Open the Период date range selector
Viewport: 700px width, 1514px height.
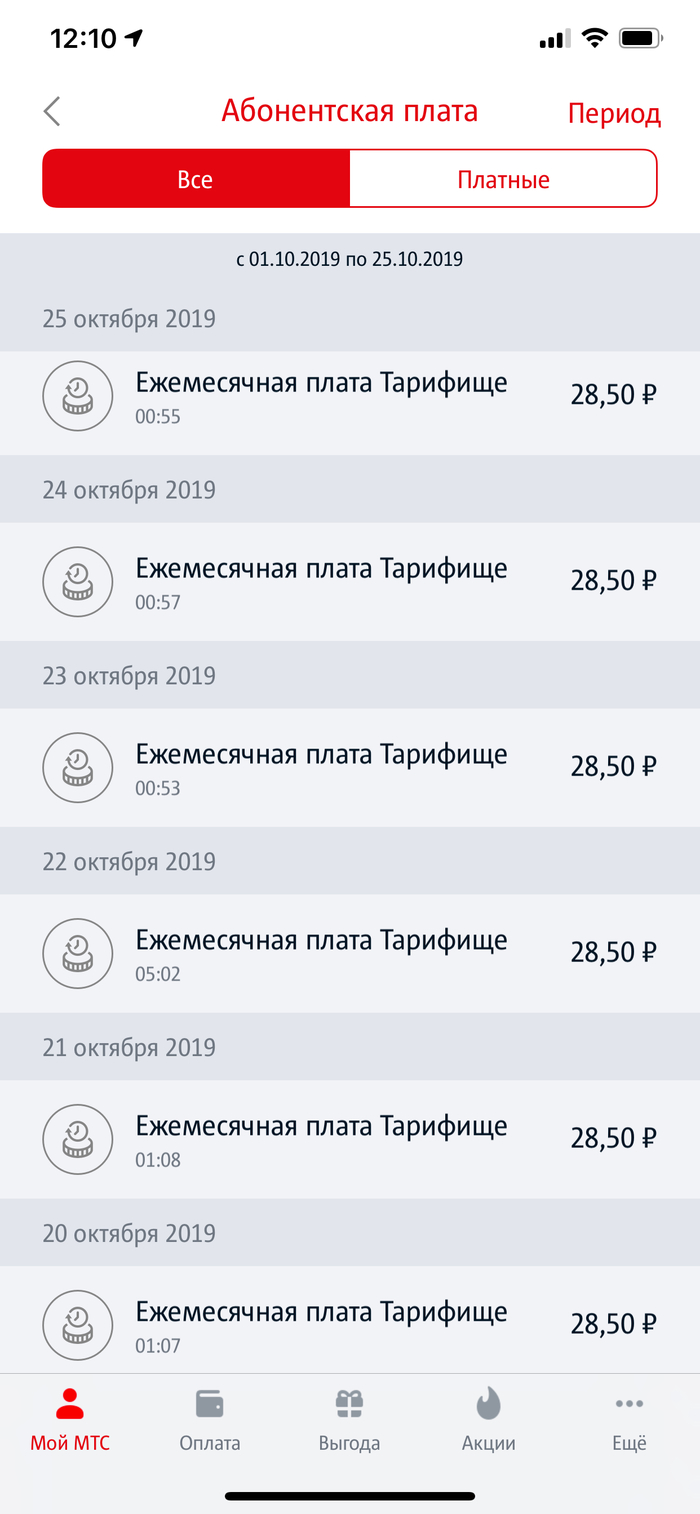tap(614, 113)
